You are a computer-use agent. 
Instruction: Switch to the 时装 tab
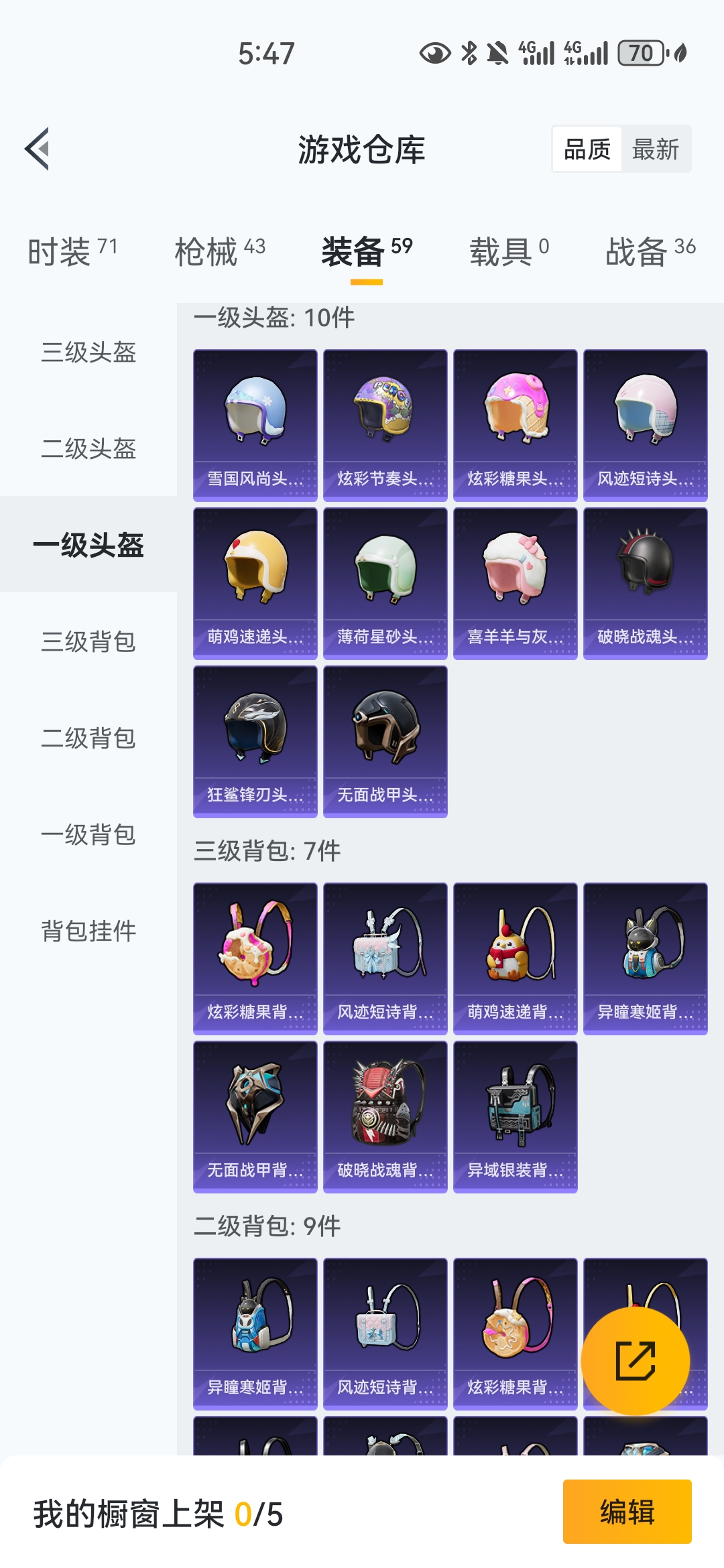tap(72, 252)
